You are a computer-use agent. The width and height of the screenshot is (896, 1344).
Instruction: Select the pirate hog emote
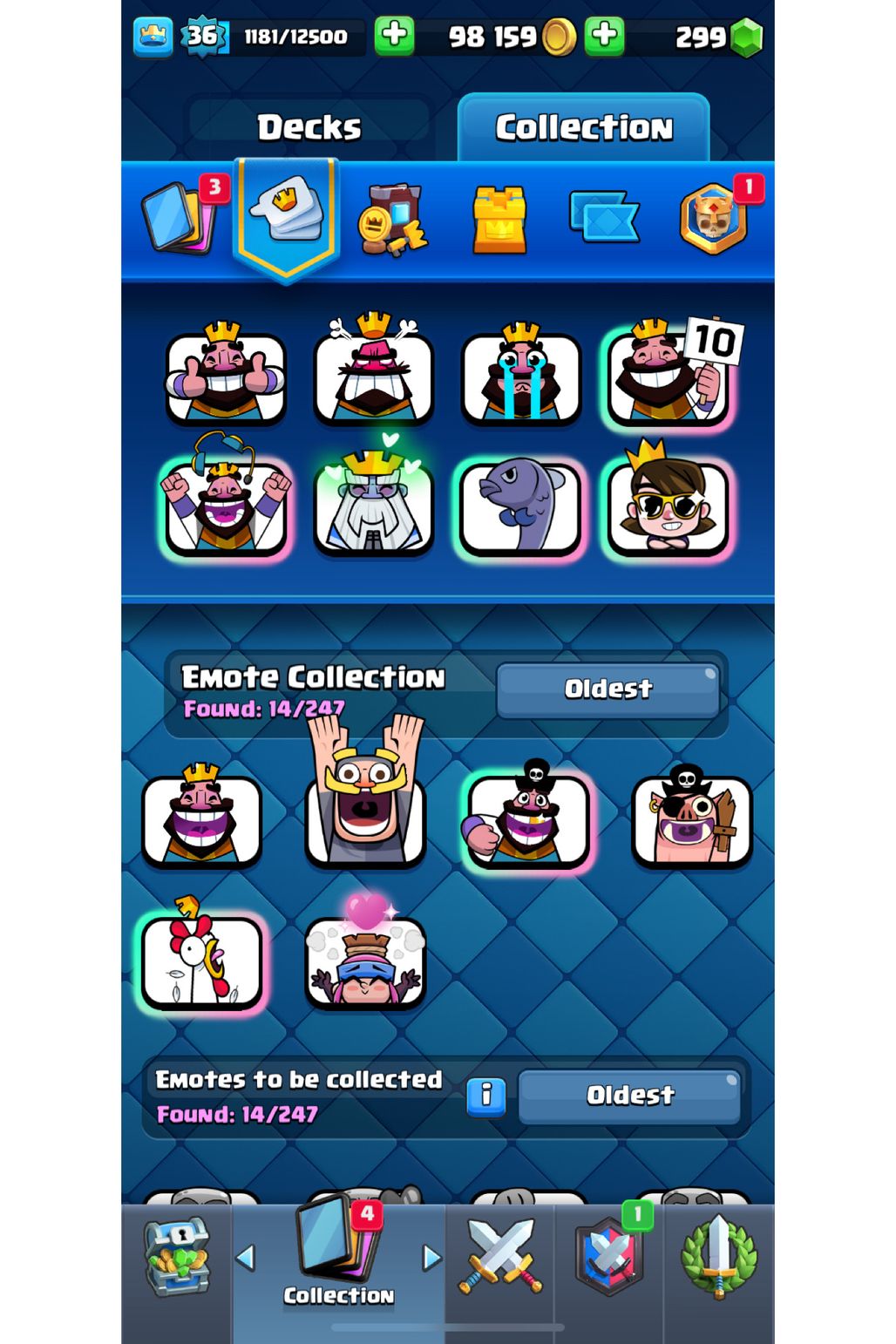point(691,819)
